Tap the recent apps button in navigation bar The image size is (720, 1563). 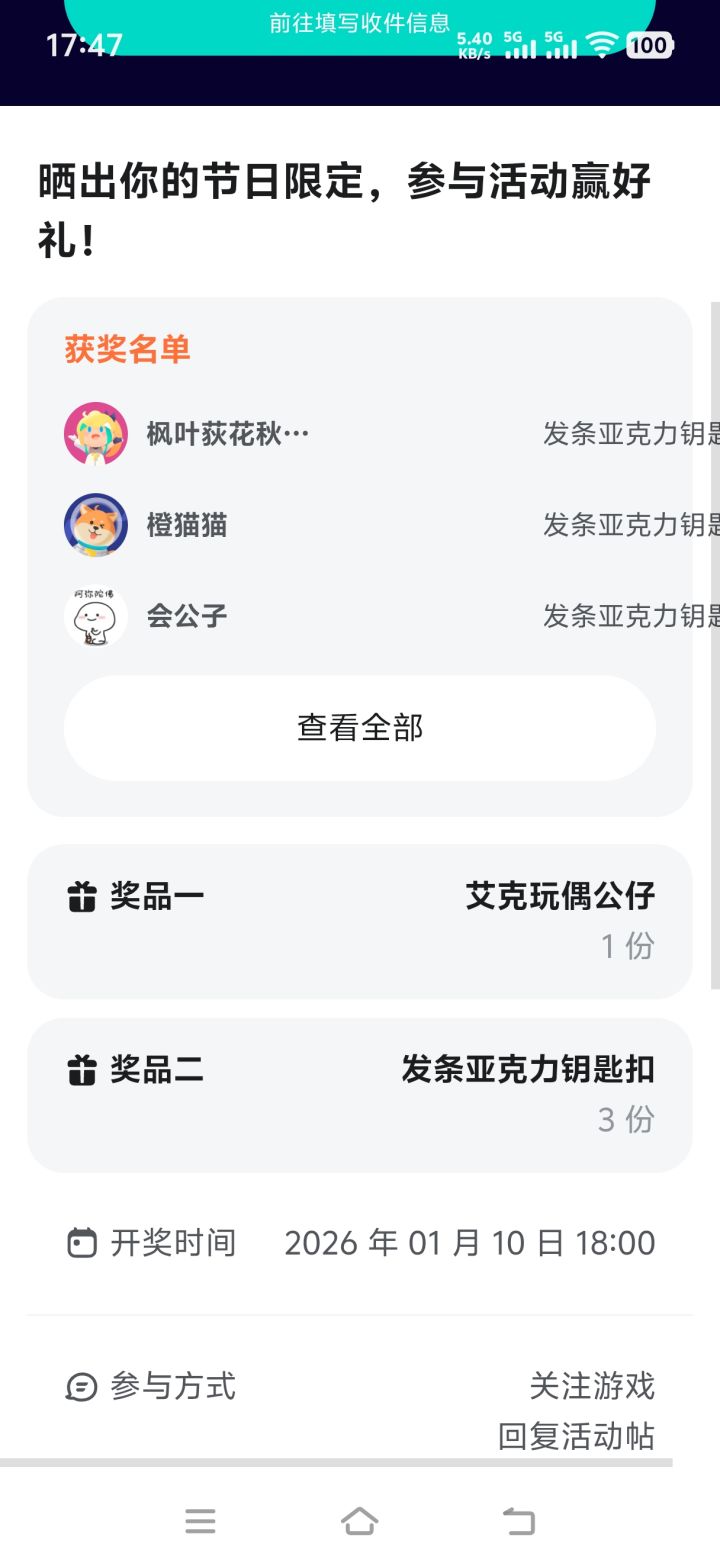(x=200, y=1521)
